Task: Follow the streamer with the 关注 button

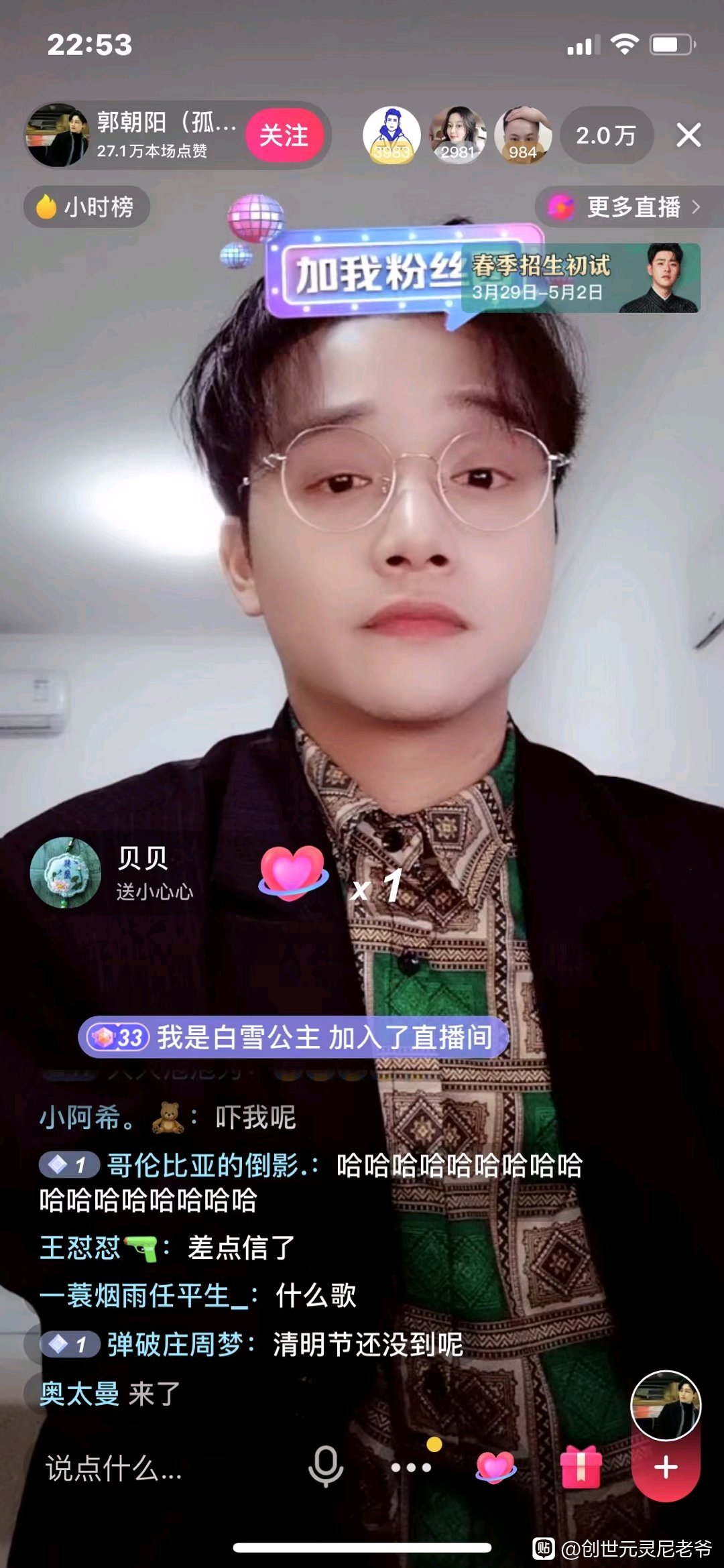Action: 284,135
